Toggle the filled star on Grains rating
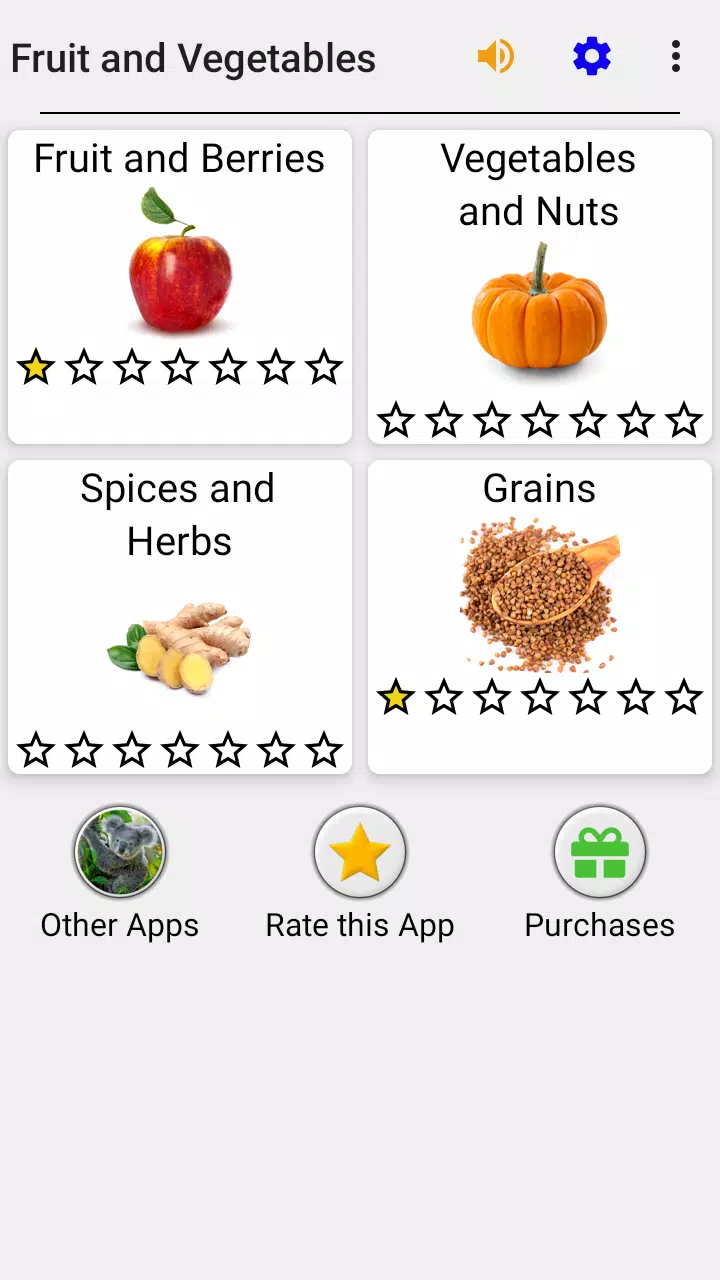This screenshot has width=720, height=1280. [395, 697]
